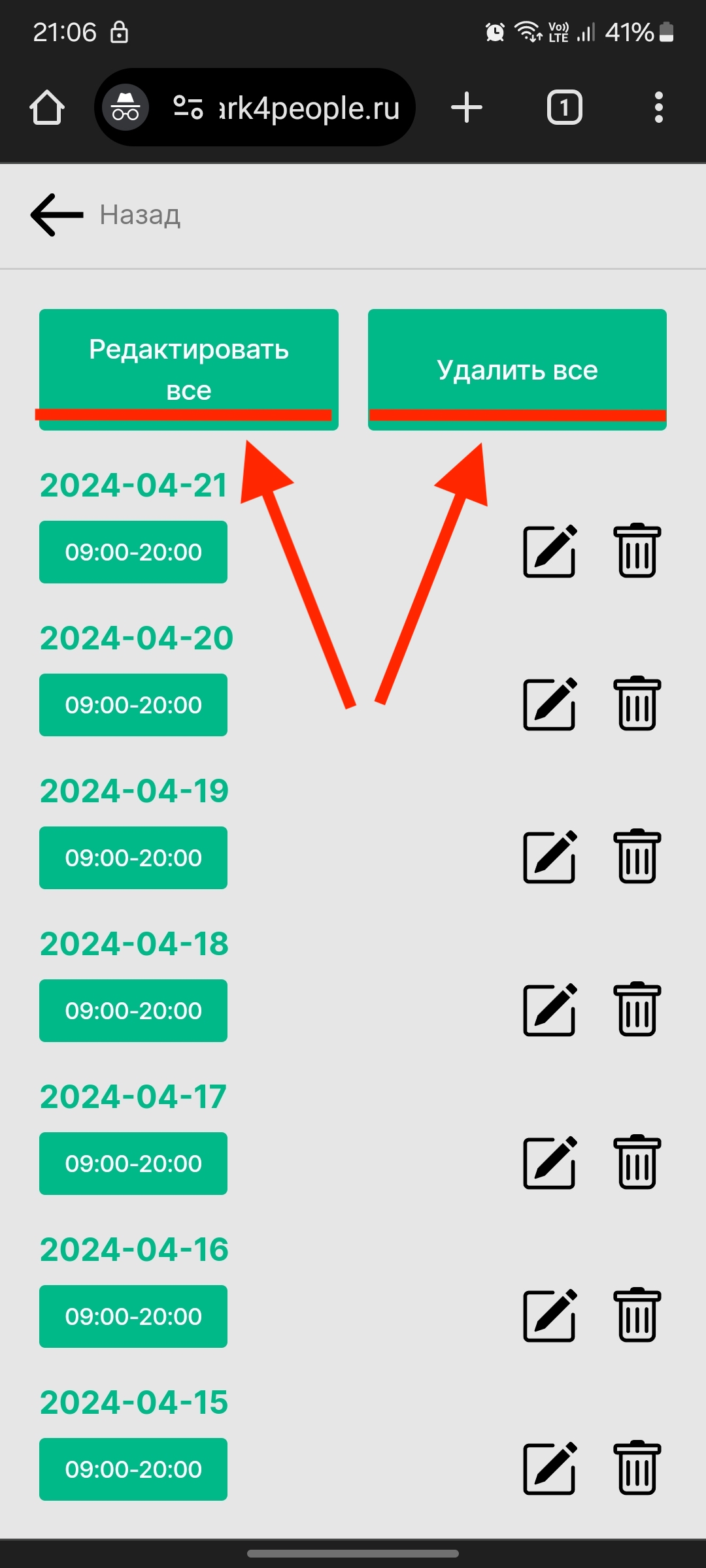Viewport: 706px width, 1568px height.
Task: Delete the 2024-04-20 entry
Action: coord(637,704)
